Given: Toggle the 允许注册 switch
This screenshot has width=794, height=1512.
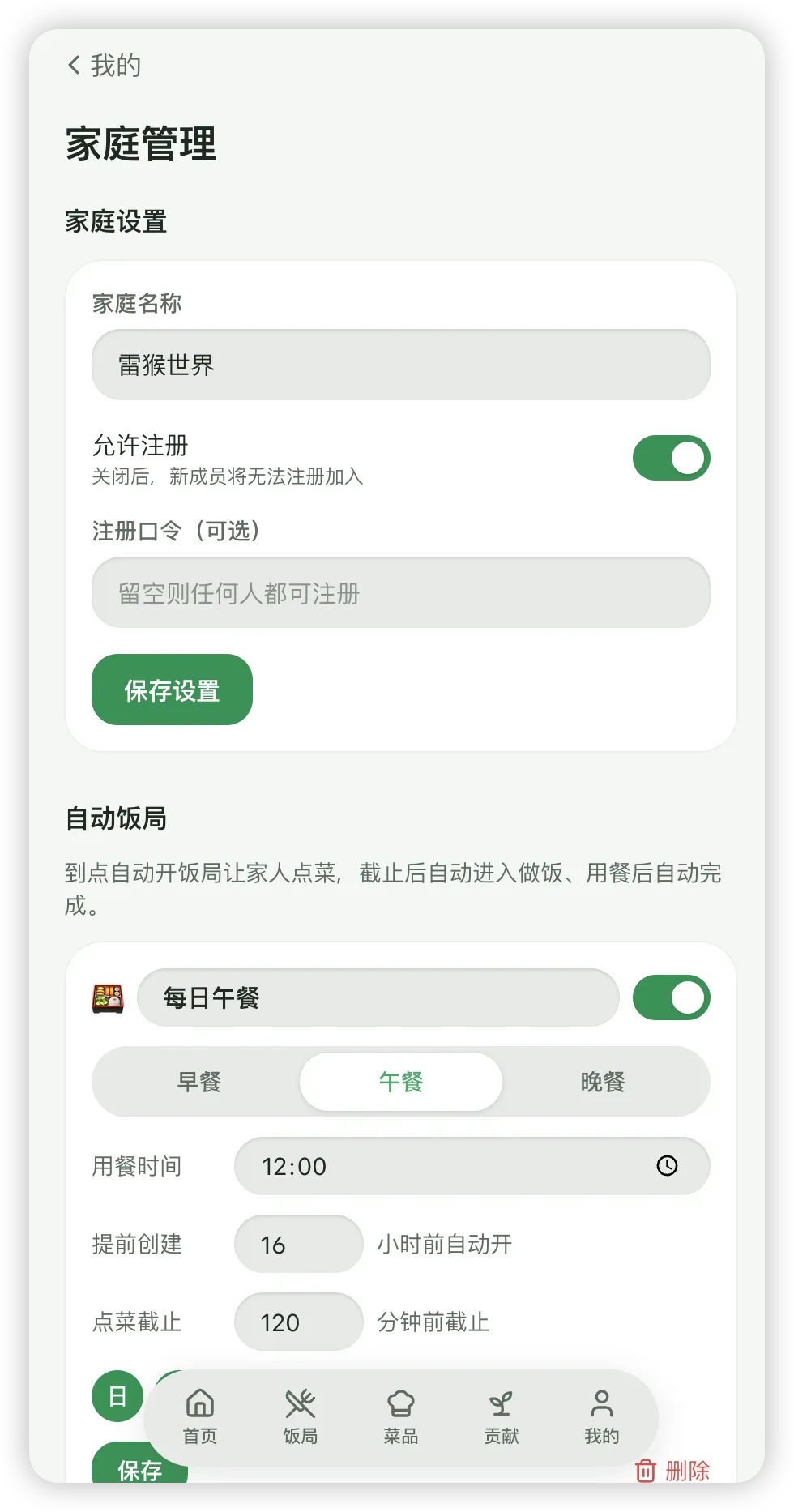Looking at the screenshot, I should [671, 458].
